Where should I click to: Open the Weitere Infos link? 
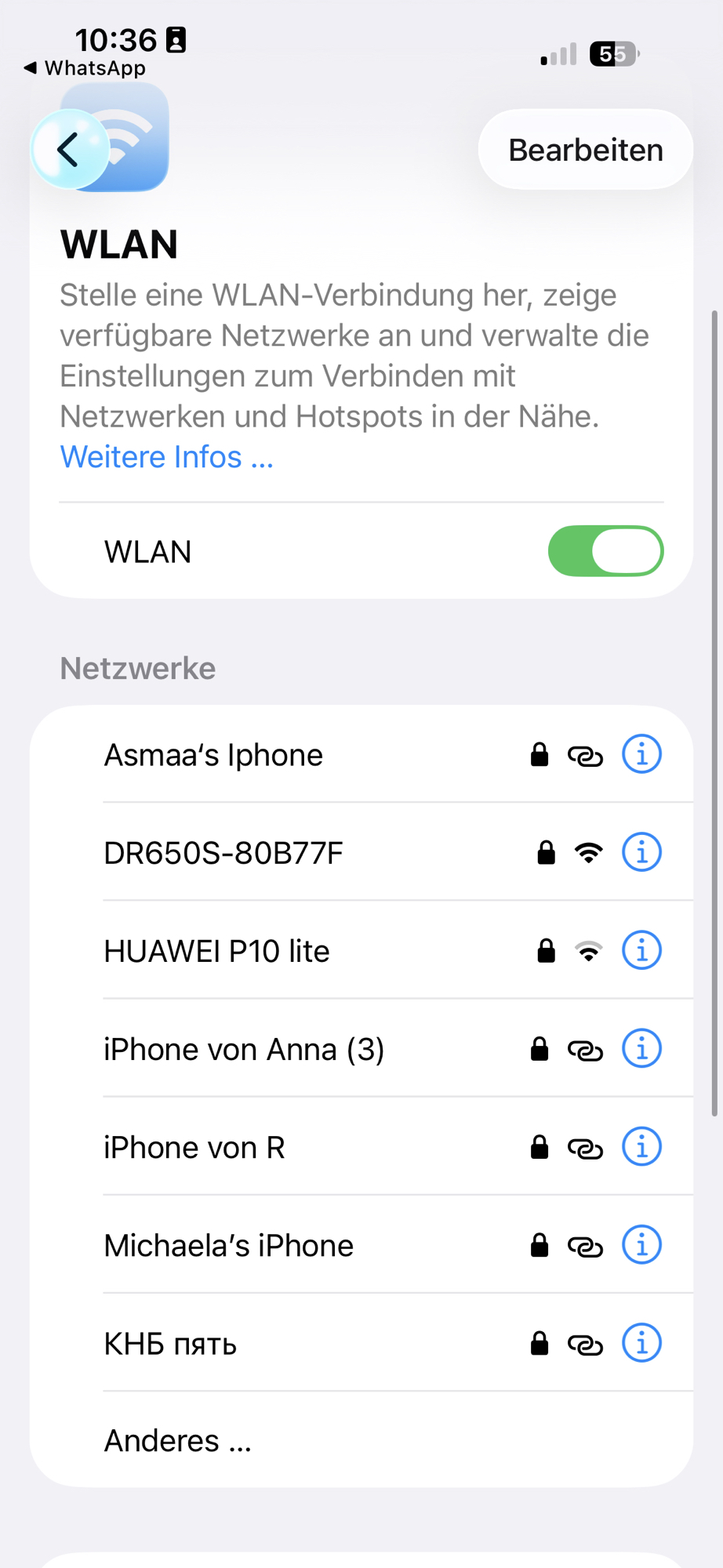166,457
